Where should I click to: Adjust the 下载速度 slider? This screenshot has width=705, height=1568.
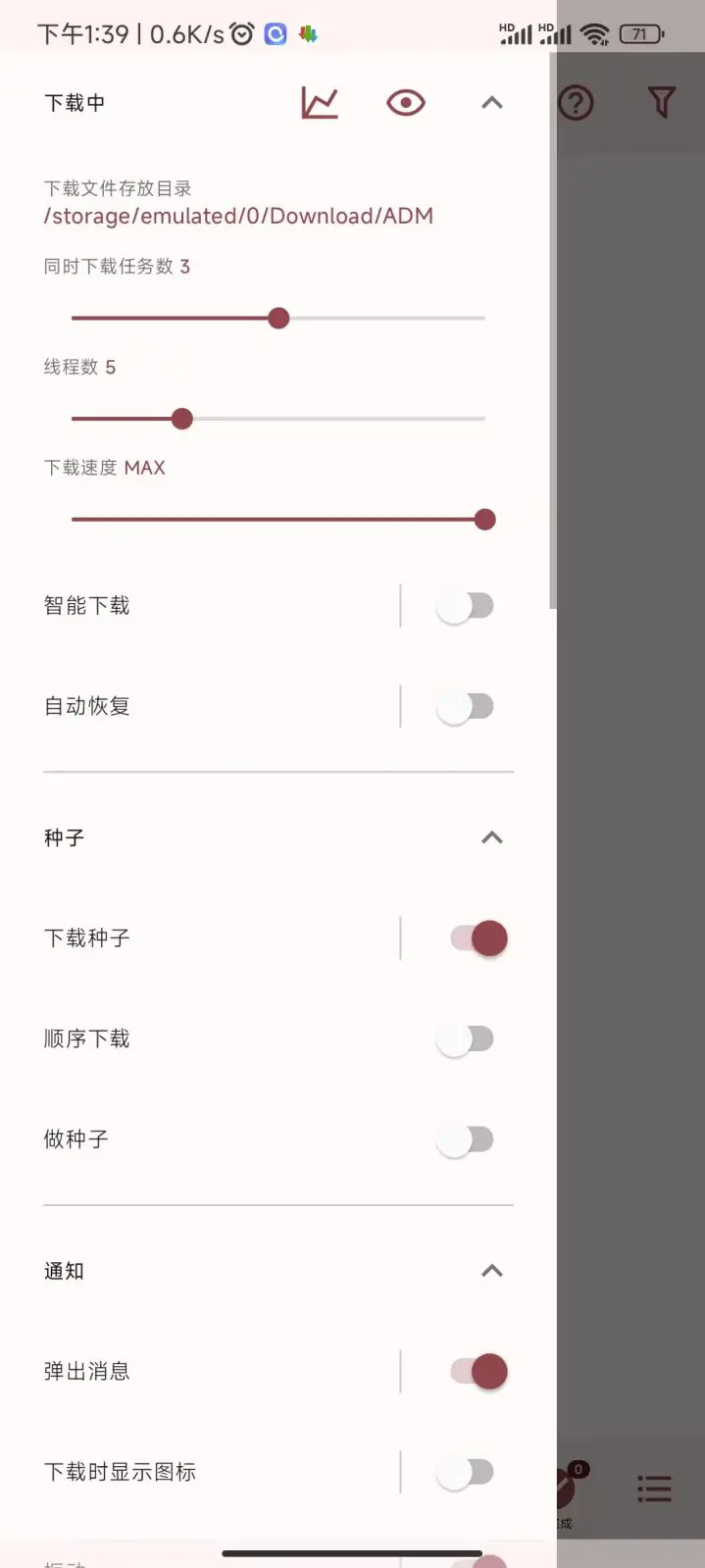coord(484,520)
